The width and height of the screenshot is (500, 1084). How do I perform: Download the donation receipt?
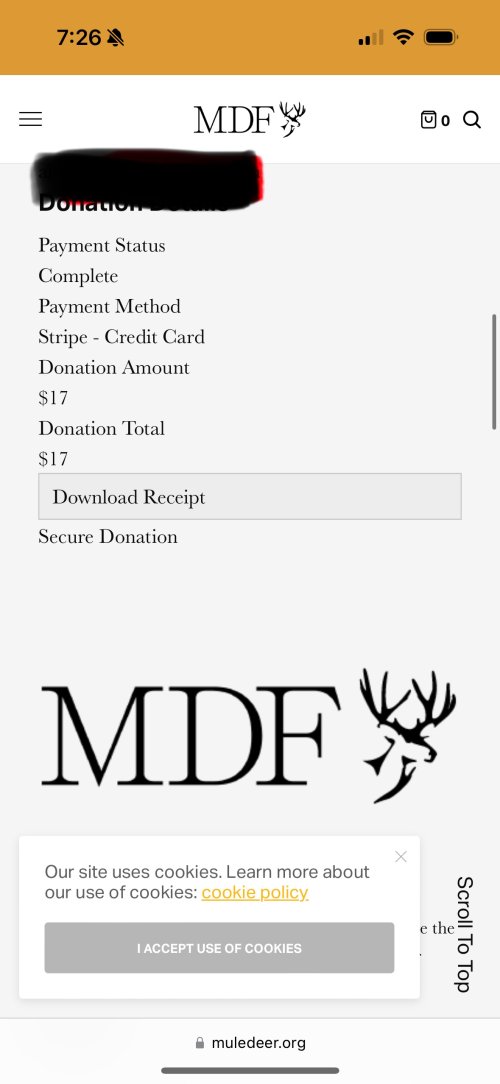[x=250, y=496]
